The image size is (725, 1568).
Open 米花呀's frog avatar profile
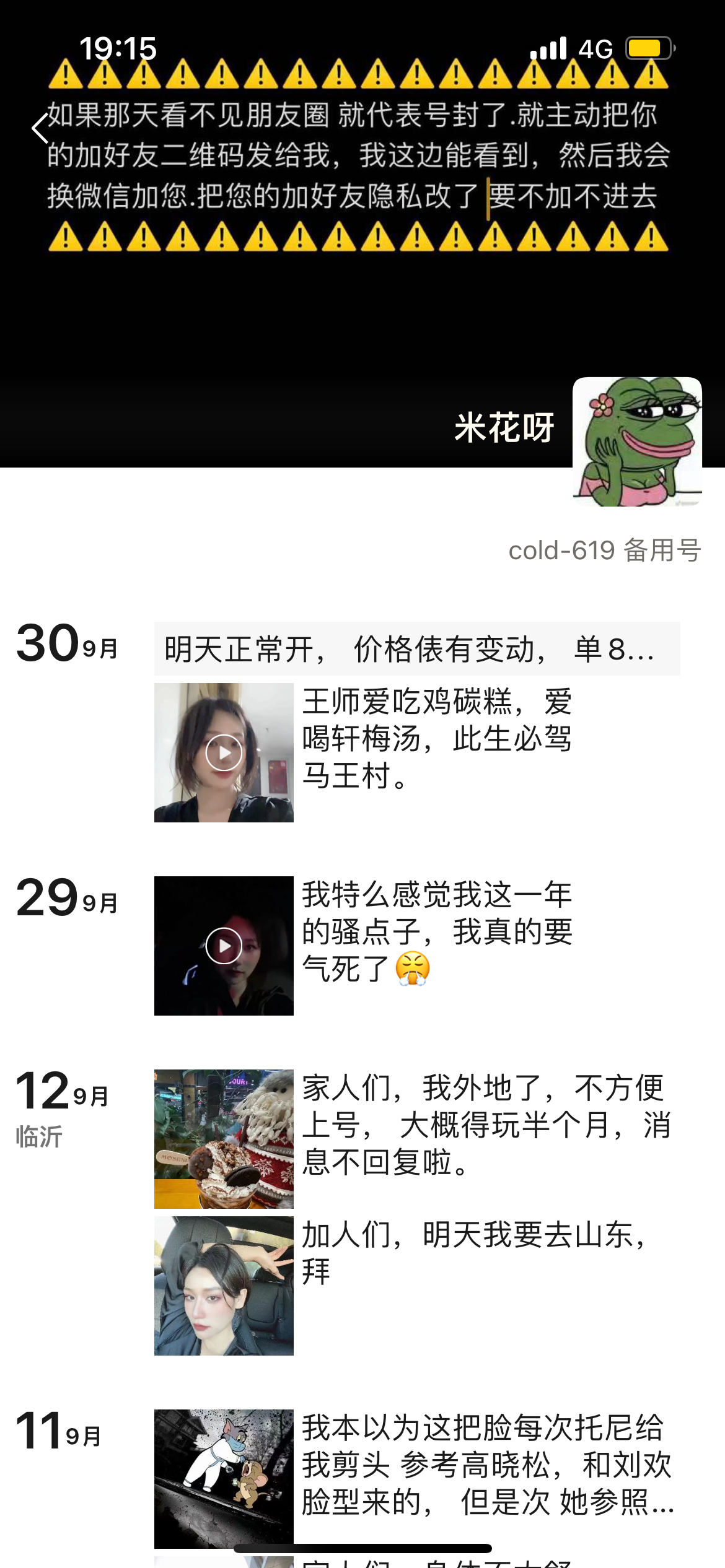click(x=637, y=442)
